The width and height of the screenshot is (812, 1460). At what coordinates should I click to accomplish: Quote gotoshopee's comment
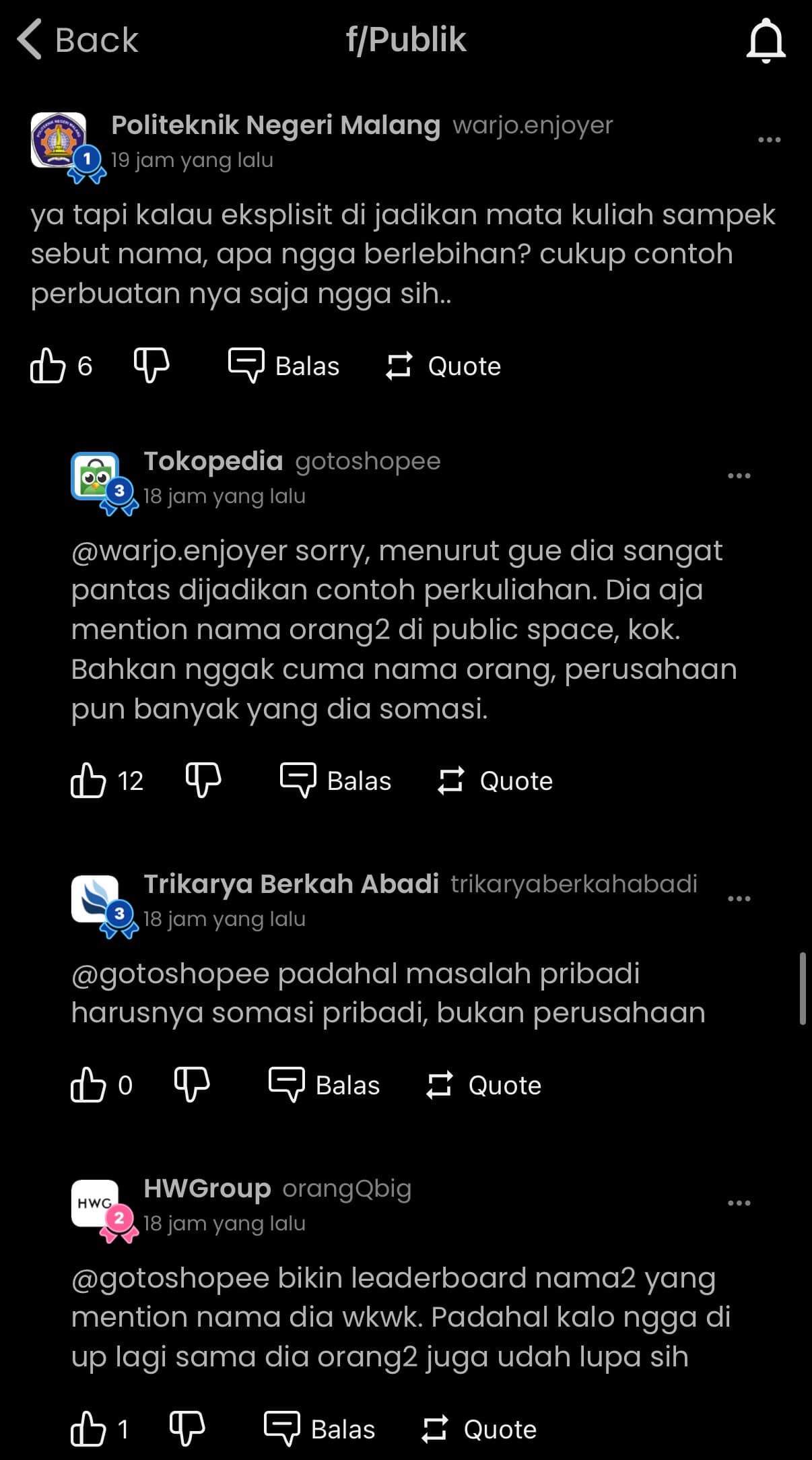[x=495, y=781]
